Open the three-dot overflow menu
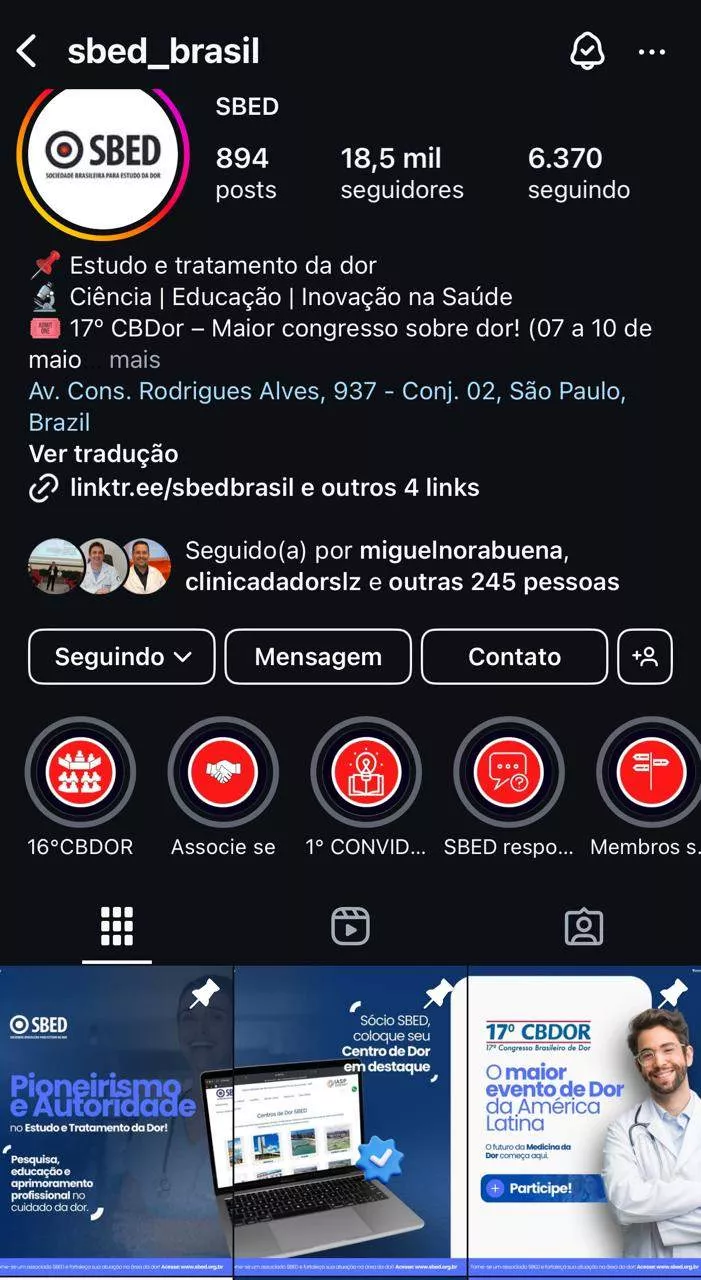The height and width of the screenshot is (1280, 701). [652, 52]
